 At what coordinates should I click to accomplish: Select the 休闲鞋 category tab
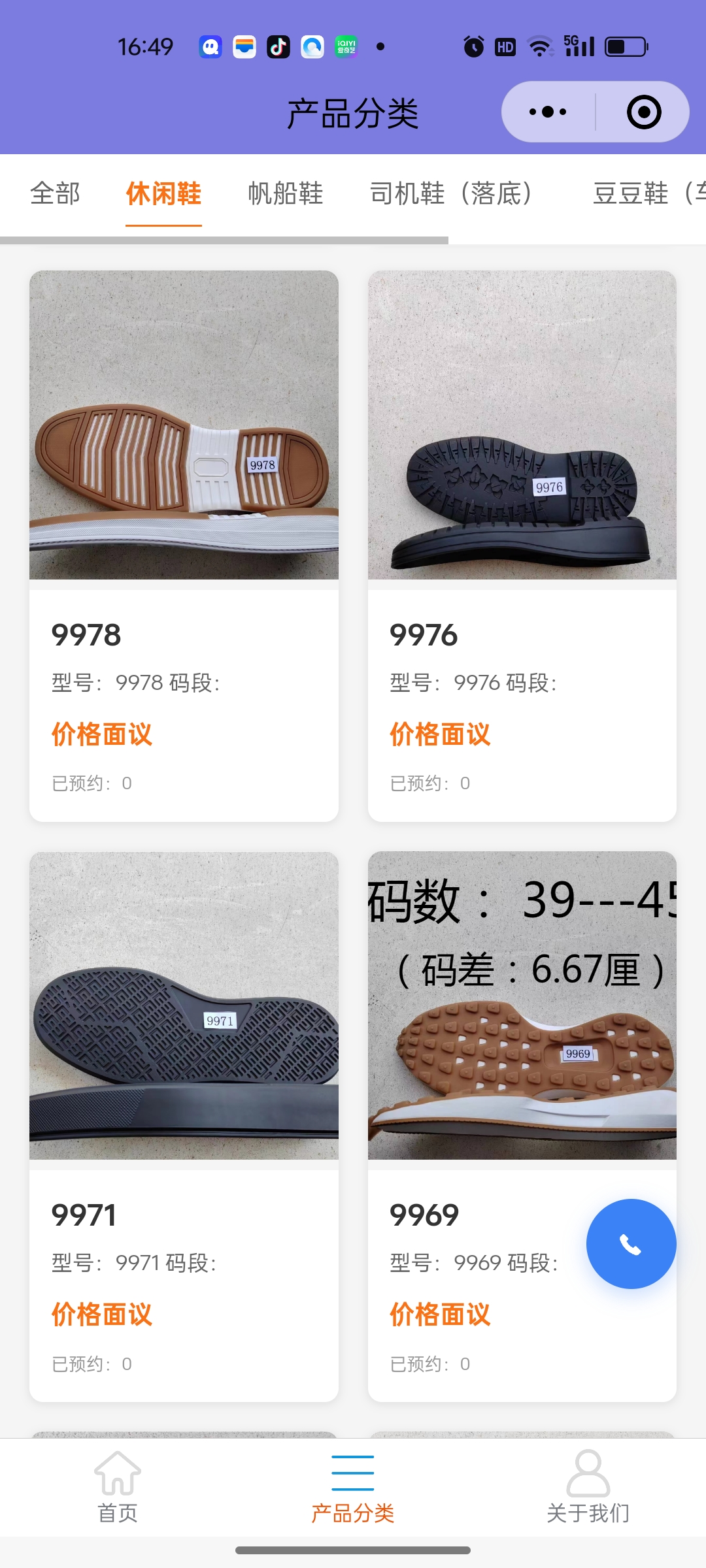point(163,193)
